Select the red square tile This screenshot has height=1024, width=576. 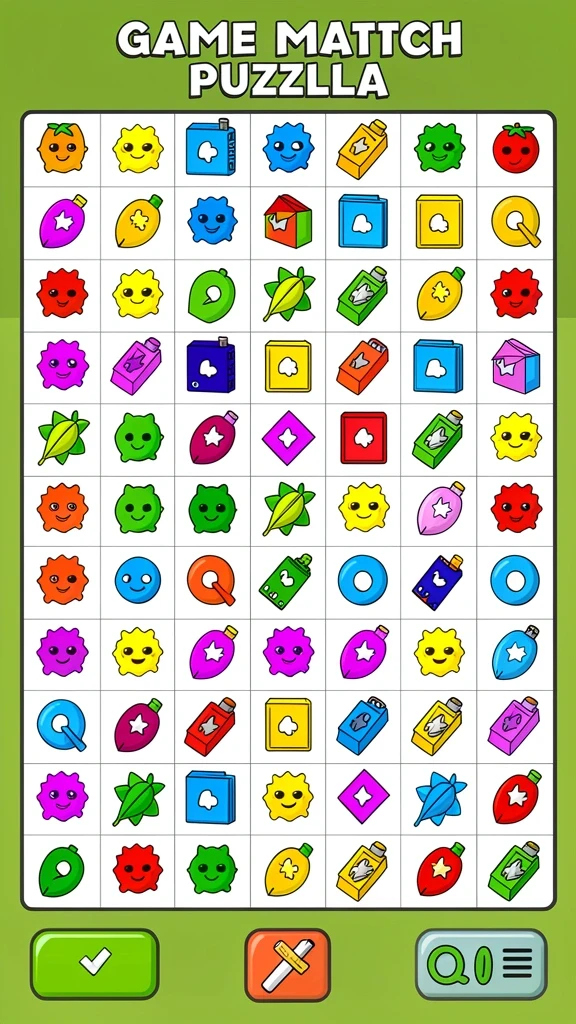[x=363, y=438]
